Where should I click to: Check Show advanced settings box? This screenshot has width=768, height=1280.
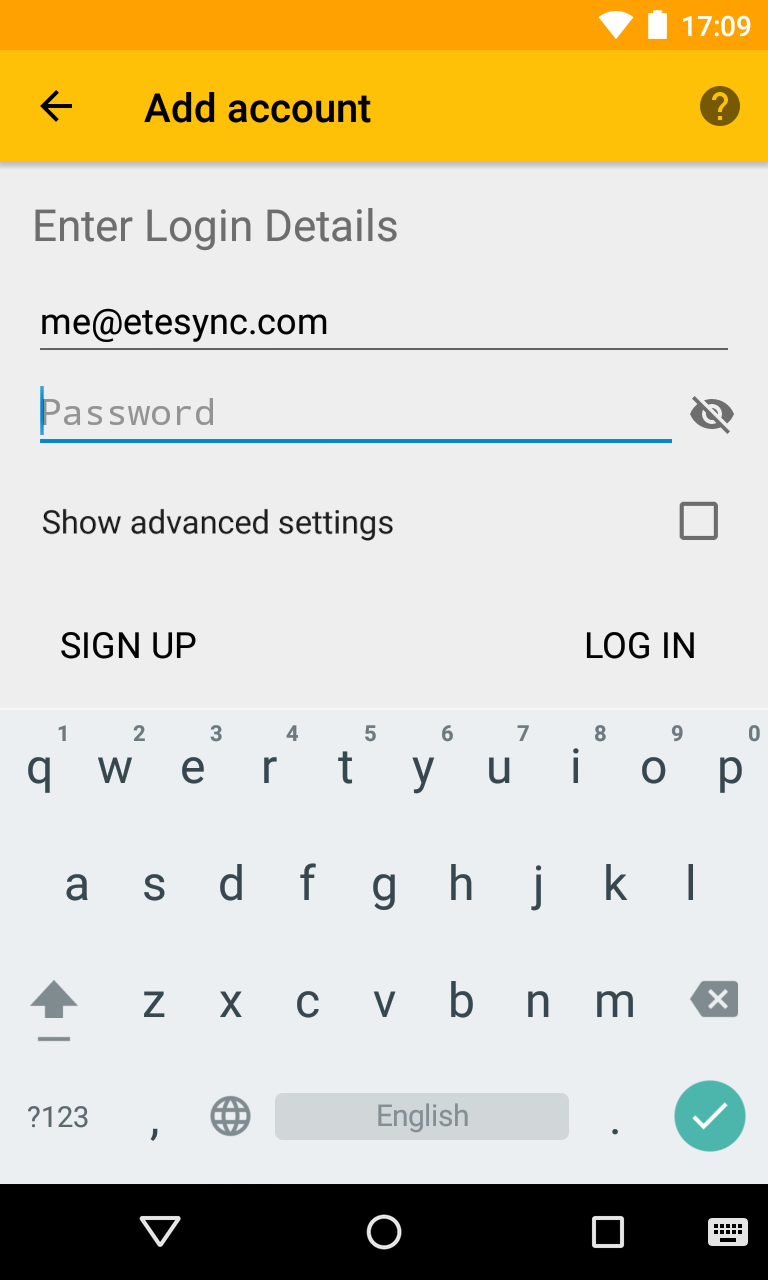tap(698, 521)
